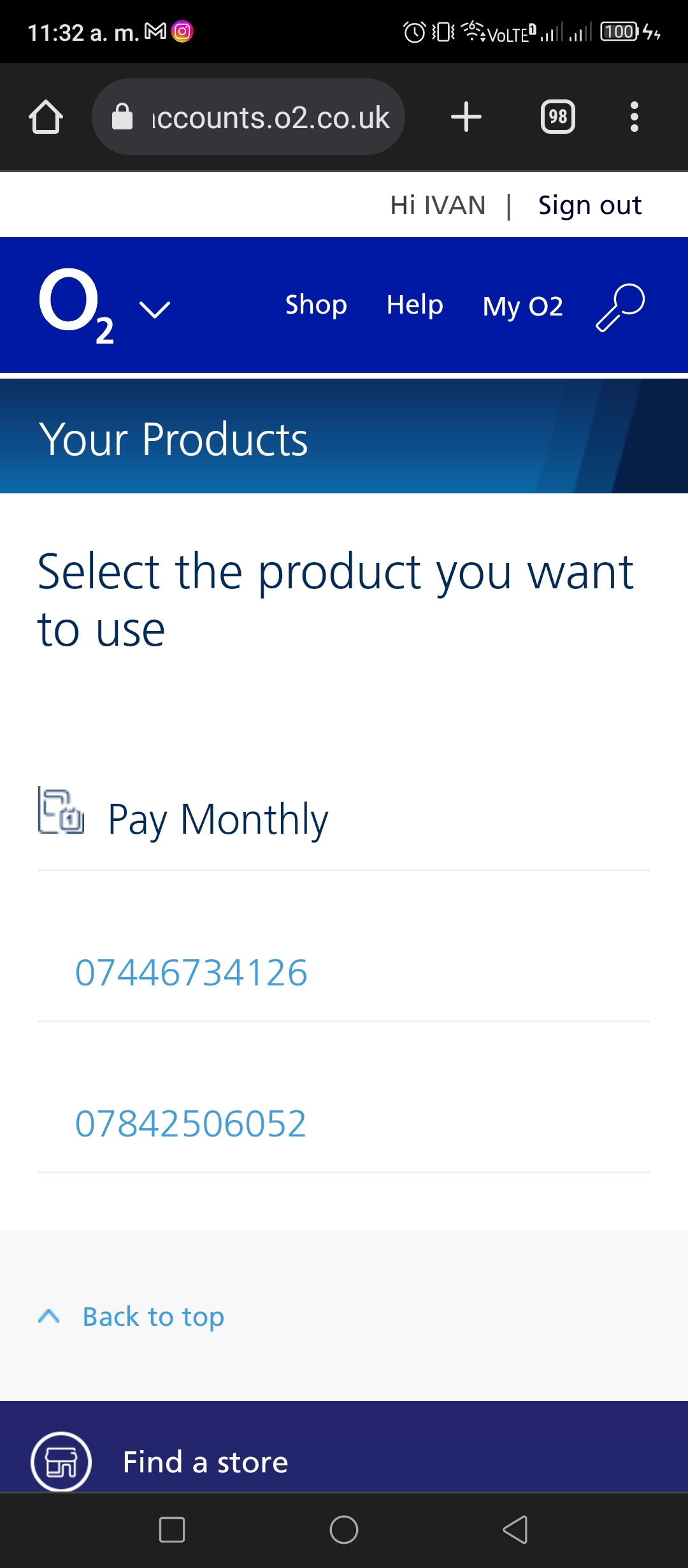The height and width of the screenshot is (1568, 688).
Task: Open the Shop section
Action: (x=316, y=305)
